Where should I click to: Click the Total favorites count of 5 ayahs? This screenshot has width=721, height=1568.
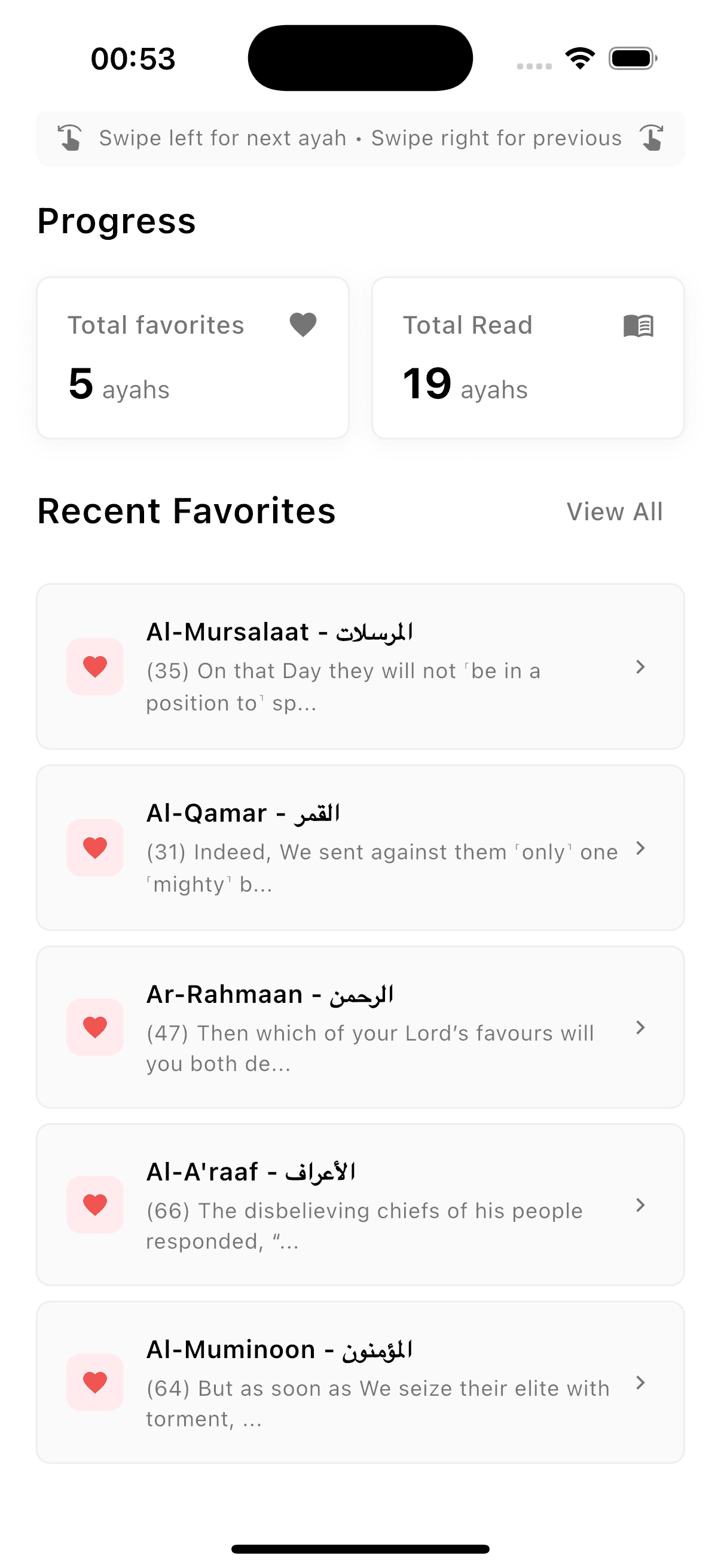[118, 383]
